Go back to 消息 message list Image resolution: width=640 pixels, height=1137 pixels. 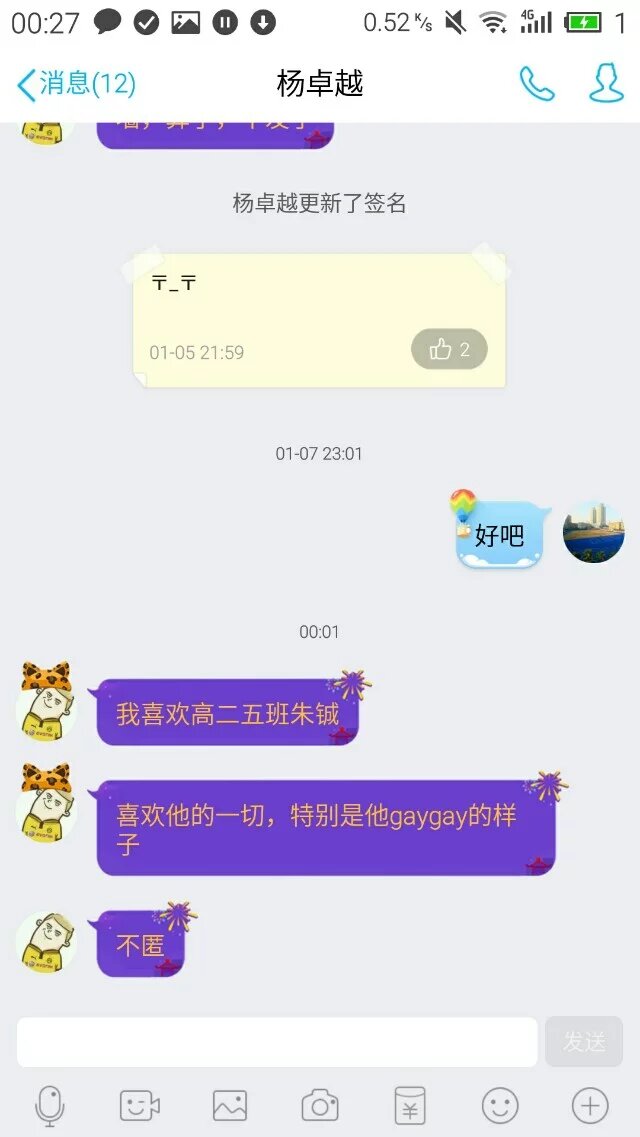75,85
